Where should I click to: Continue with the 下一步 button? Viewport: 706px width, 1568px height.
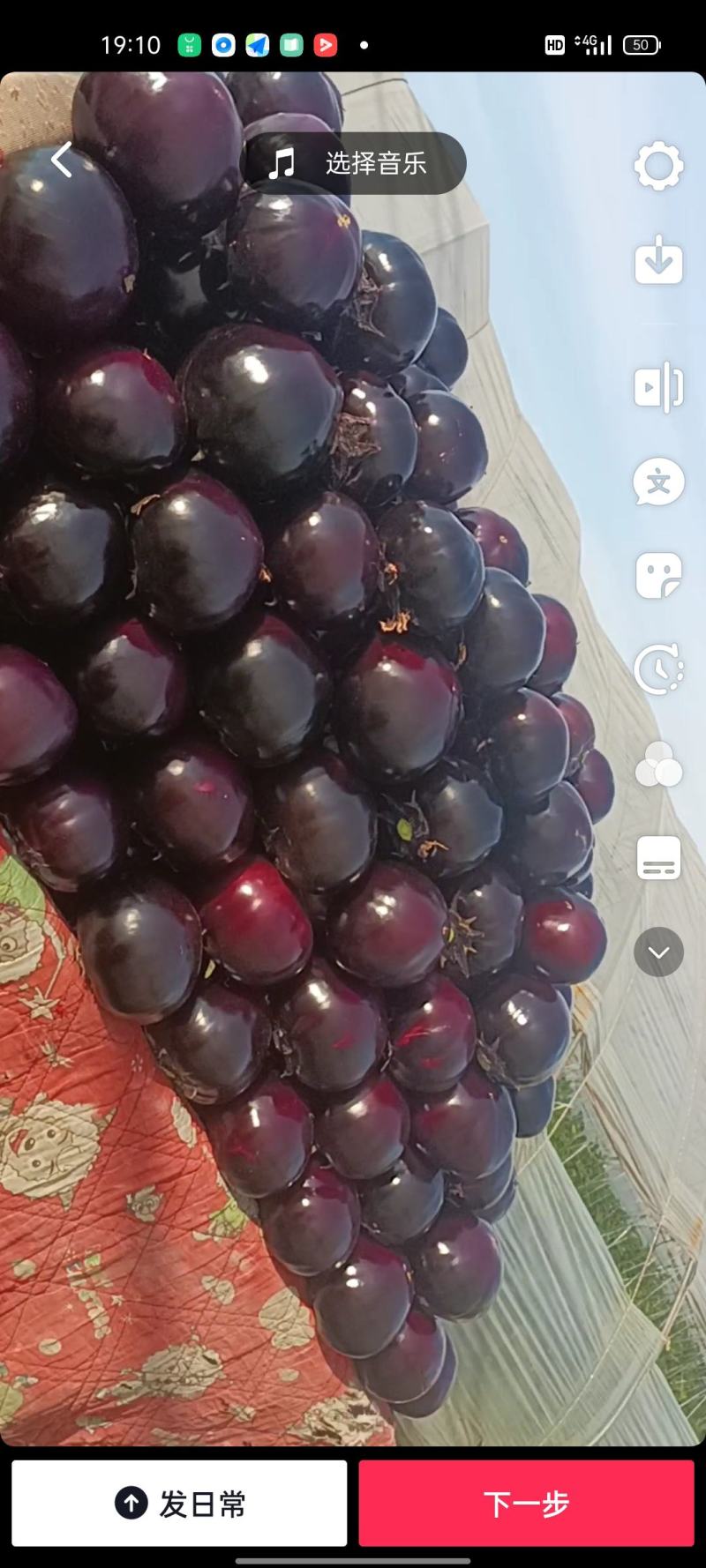[526, 1503]
